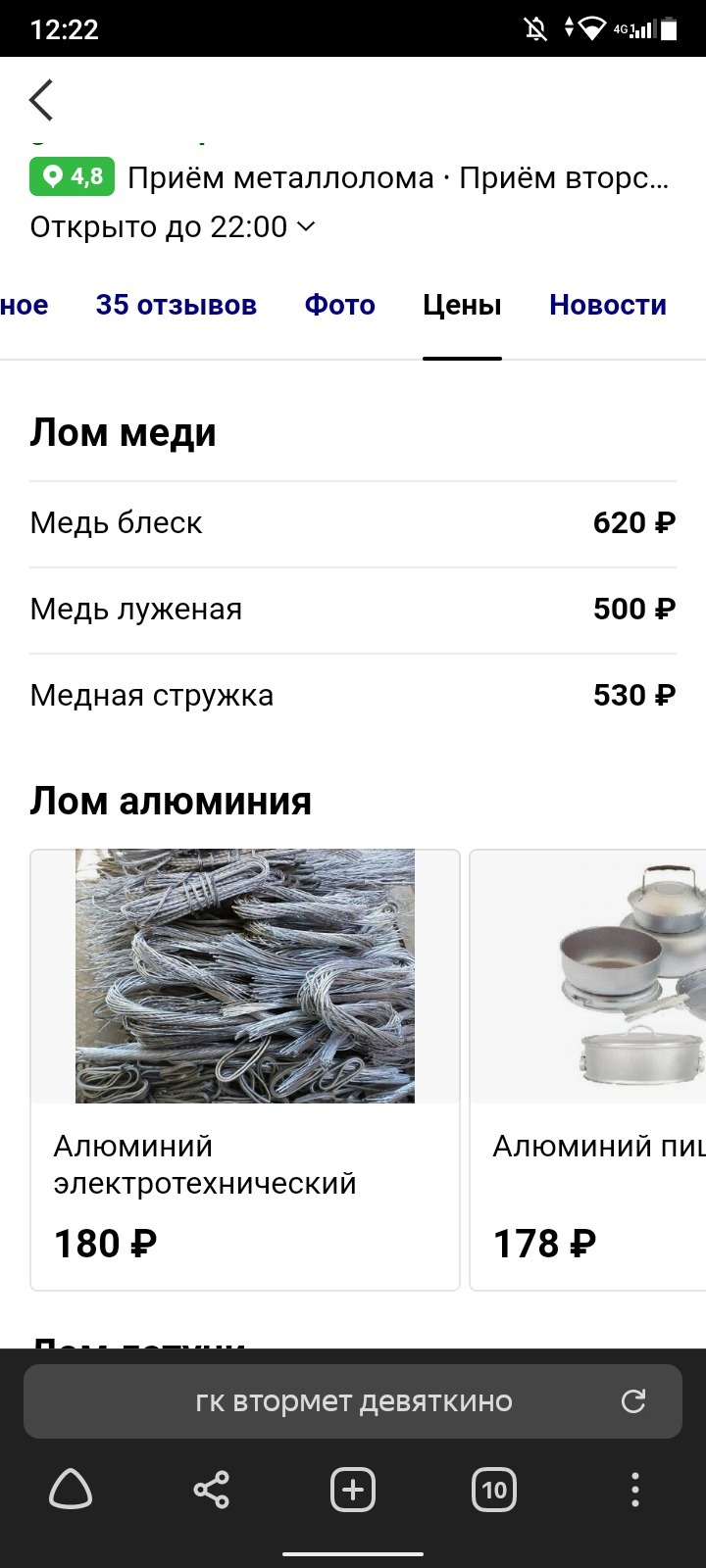Open the browser overflow menu
Viewport: 706px width, 1568px height.
pos(635,1491)
